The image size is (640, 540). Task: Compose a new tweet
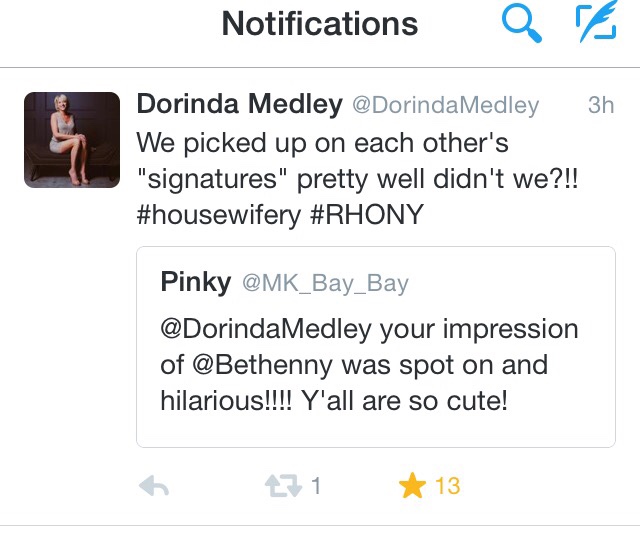pyautogui.click(x=596, y=24)
